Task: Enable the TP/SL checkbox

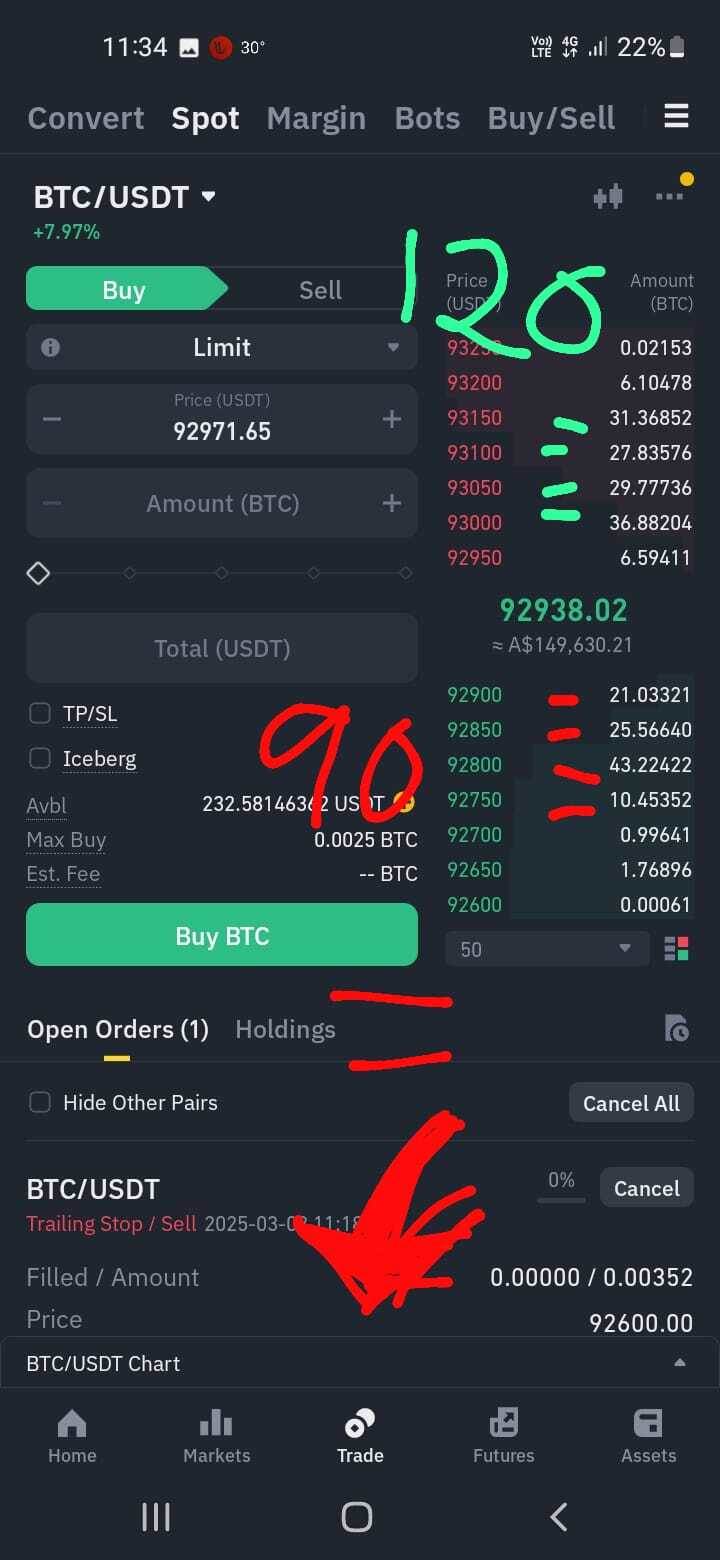Action: (x=40, y=713)
